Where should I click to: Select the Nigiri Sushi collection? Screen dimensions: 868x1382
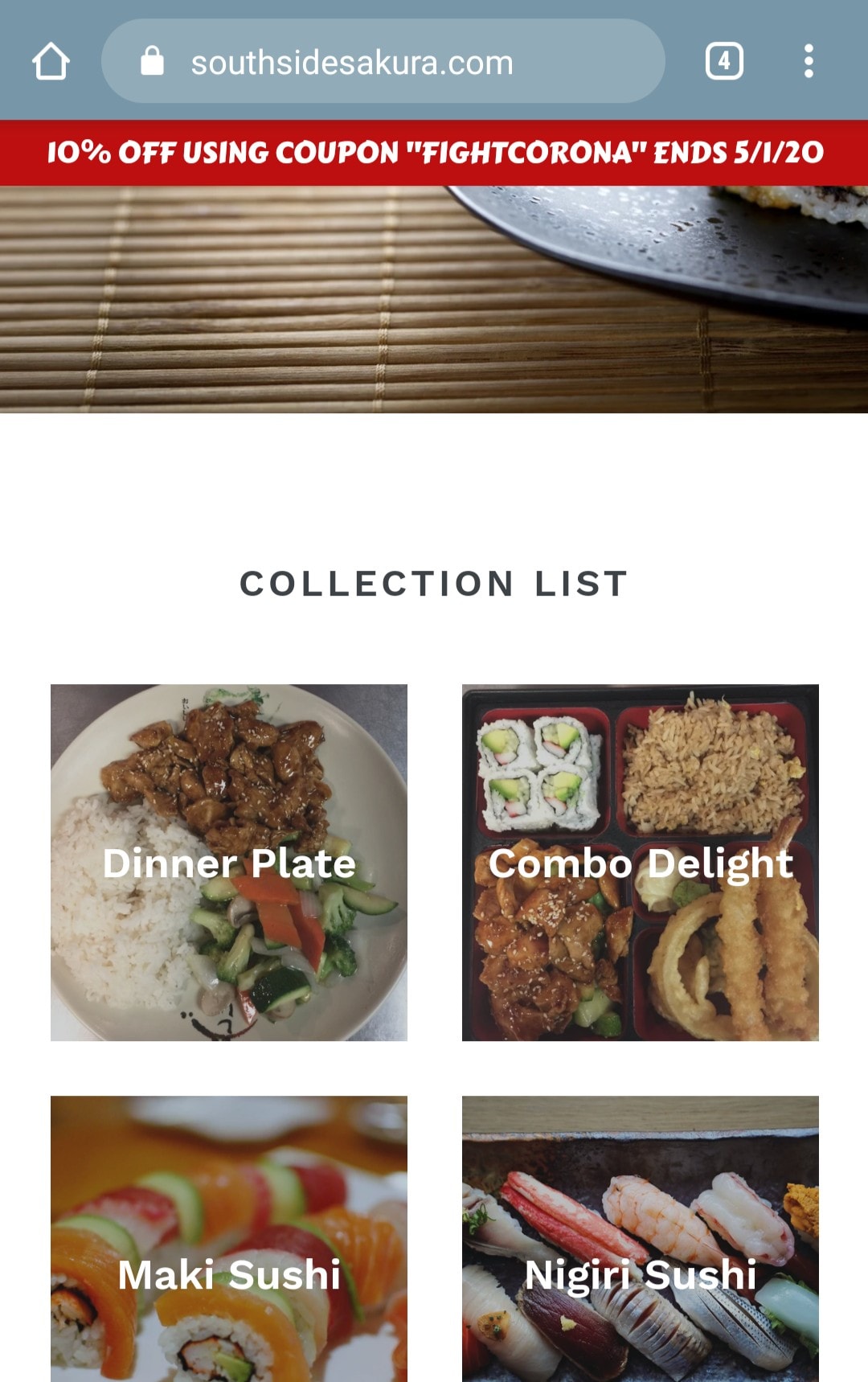pyautogui.click(x=641, y=1238)
